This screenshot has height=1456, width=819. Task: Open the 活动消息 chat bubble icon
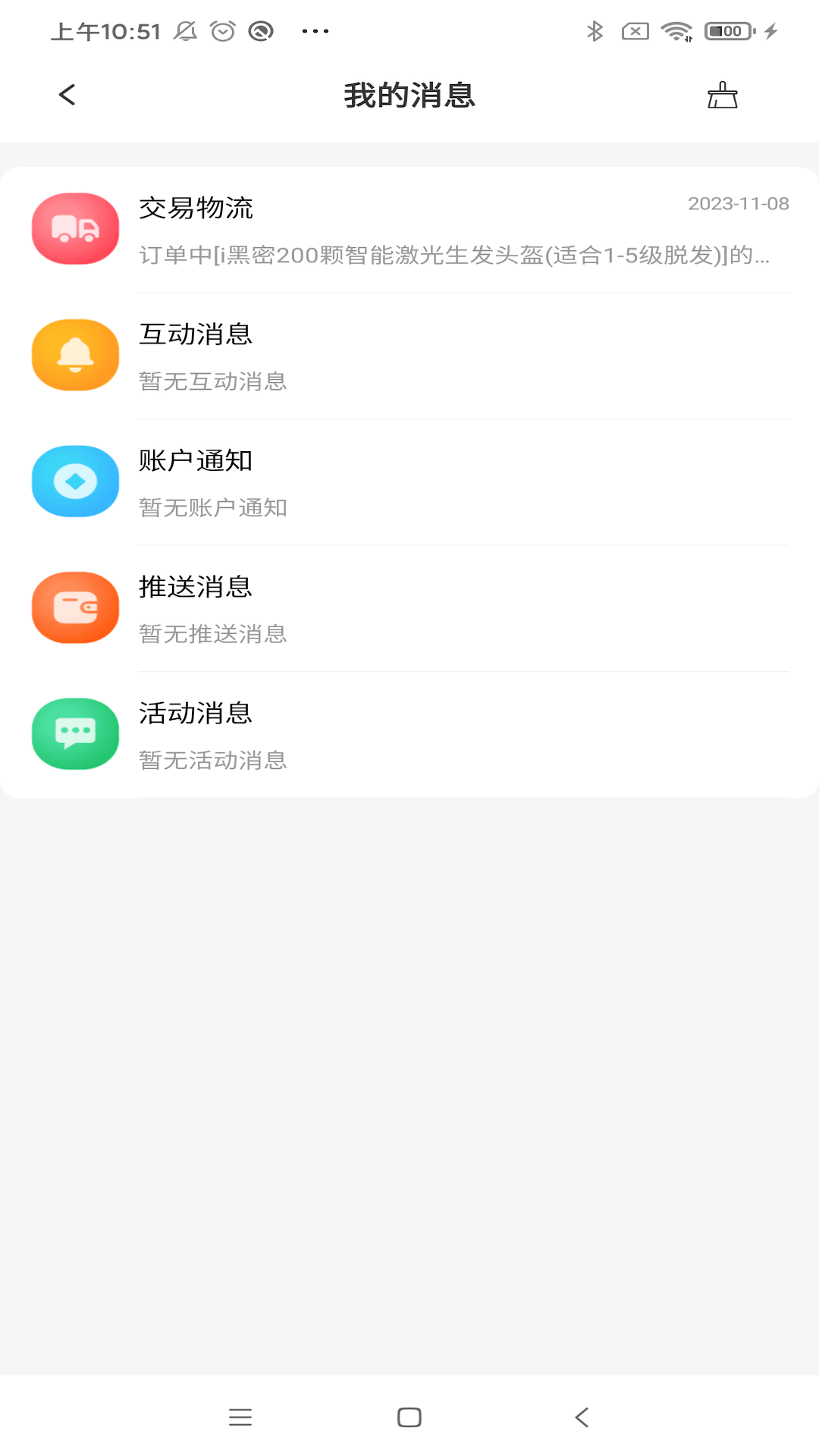pyautogui.click(x=75, y=733)
